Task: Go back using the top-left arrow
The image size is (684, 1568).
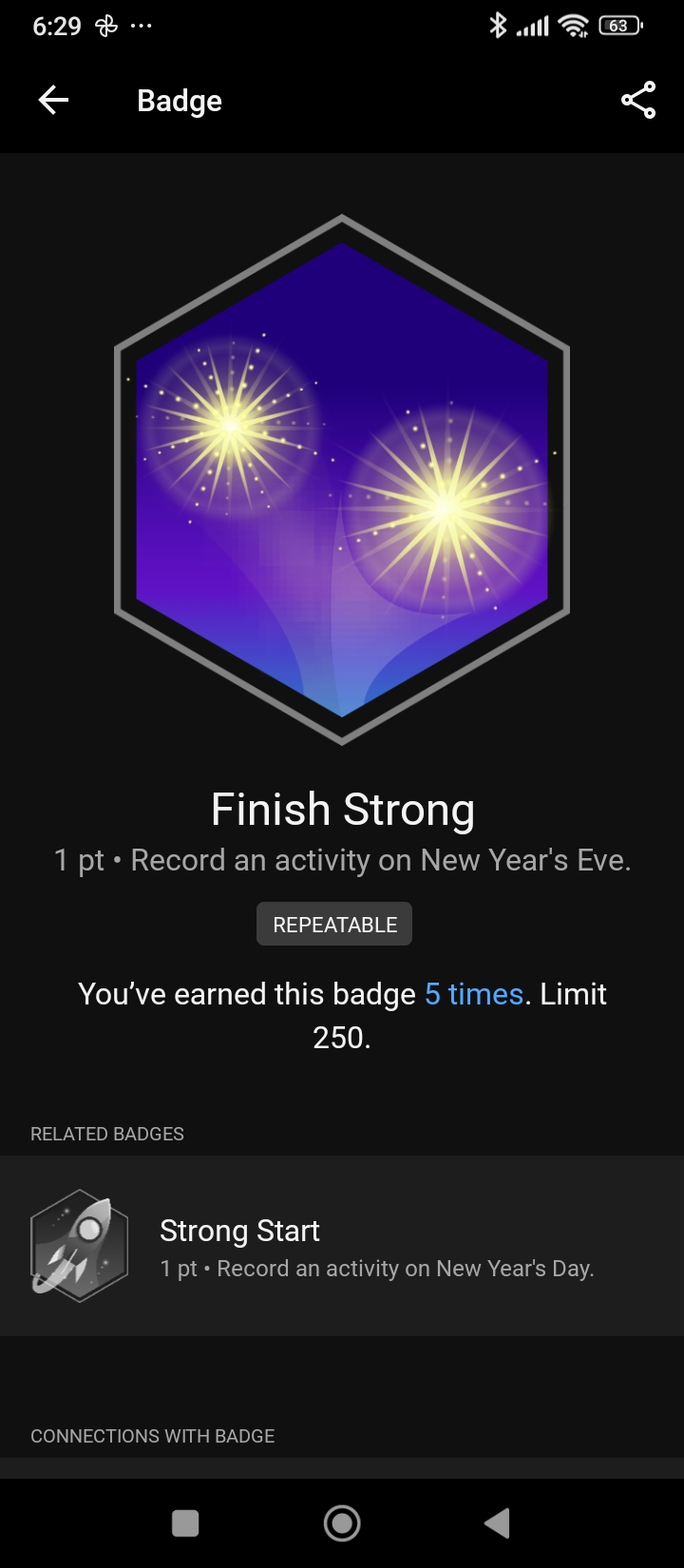Action: 53,100
